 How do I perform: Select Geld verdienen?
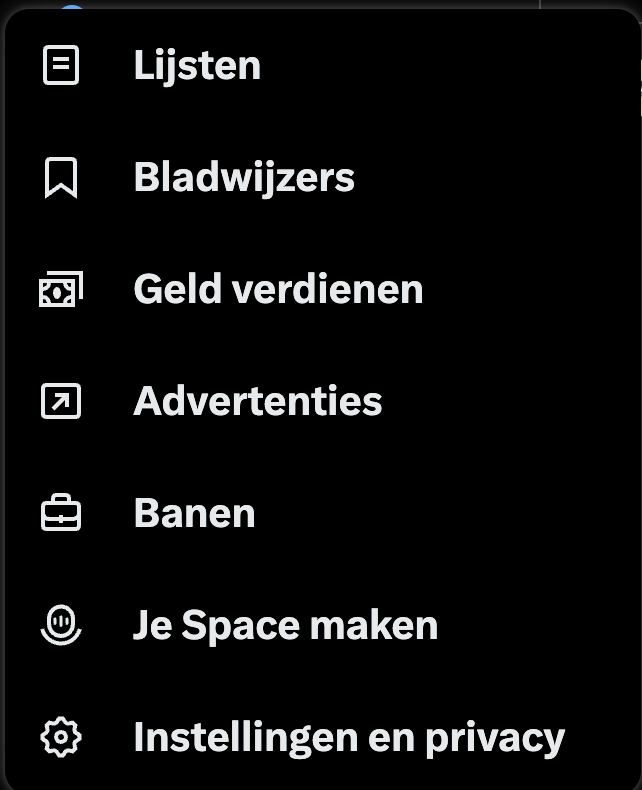(278, 290)
